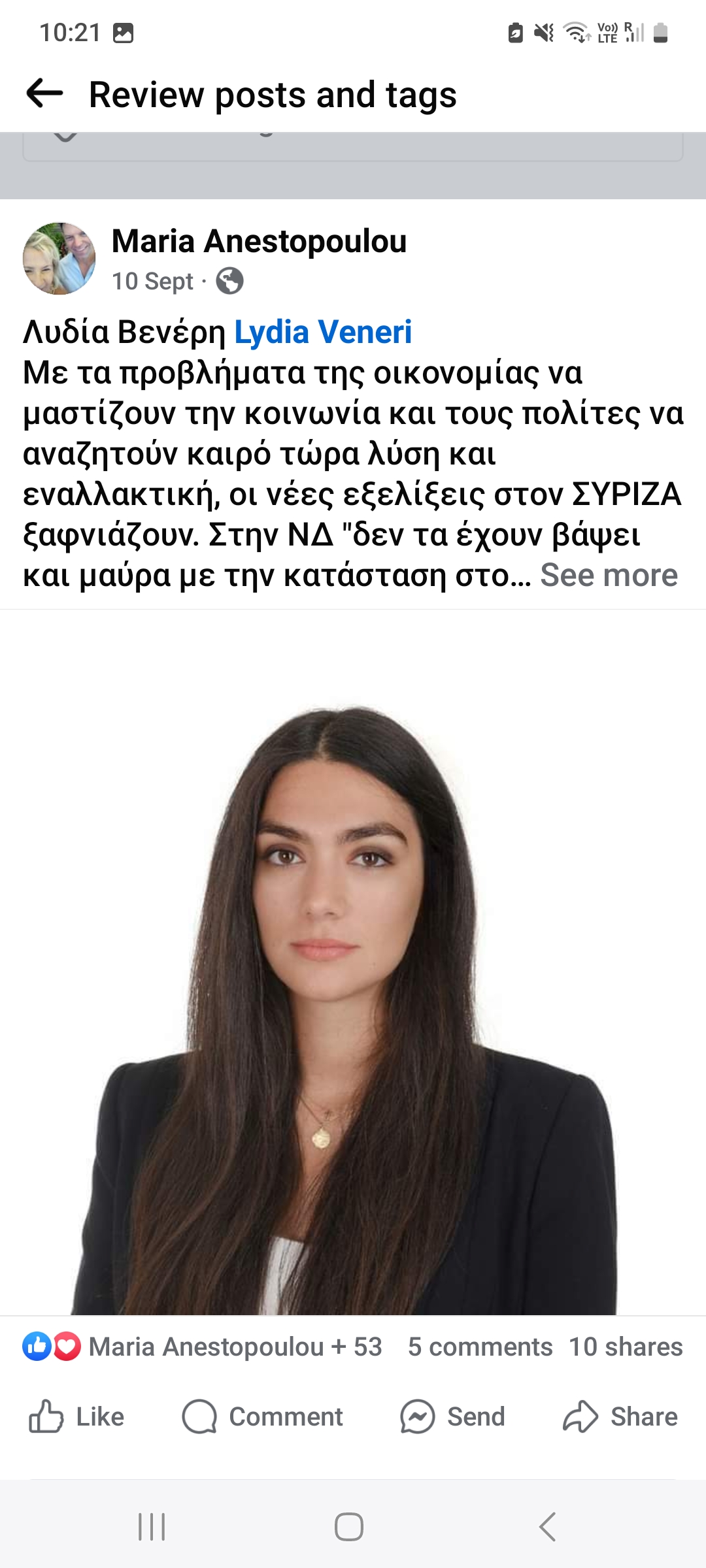Go back from Review posts and tags
Image resolution: width=706 pixels, height=1568 pixels.
pos(44,93)
